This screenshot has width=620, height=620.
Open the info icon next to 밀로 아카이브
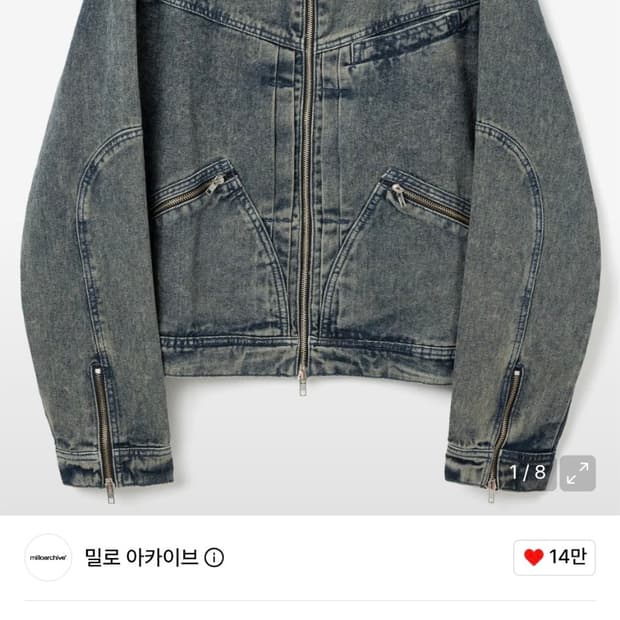(214, 558)
